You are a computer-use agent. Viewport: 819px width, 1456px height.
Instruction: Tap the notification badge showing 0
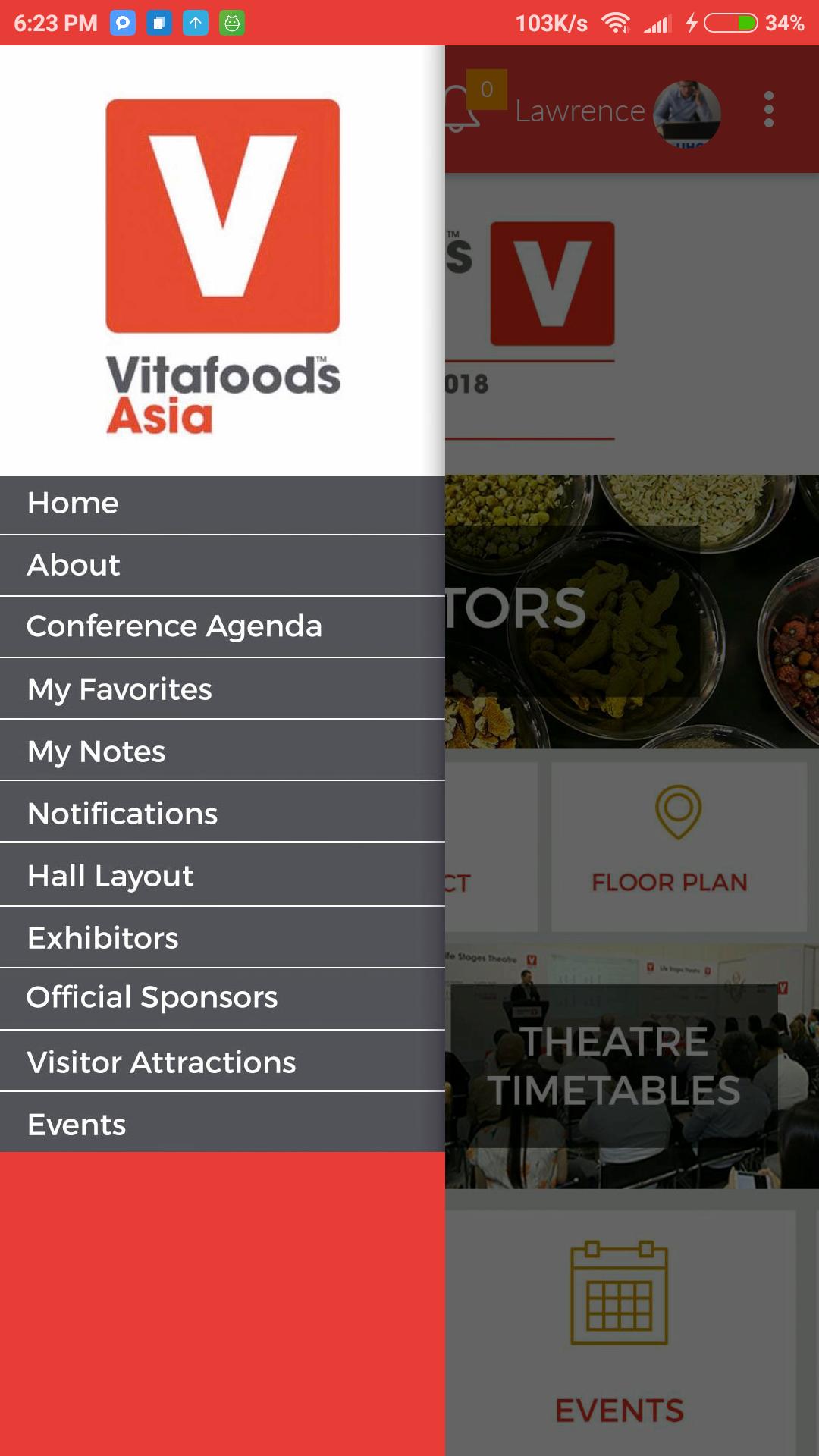(488, 89)
